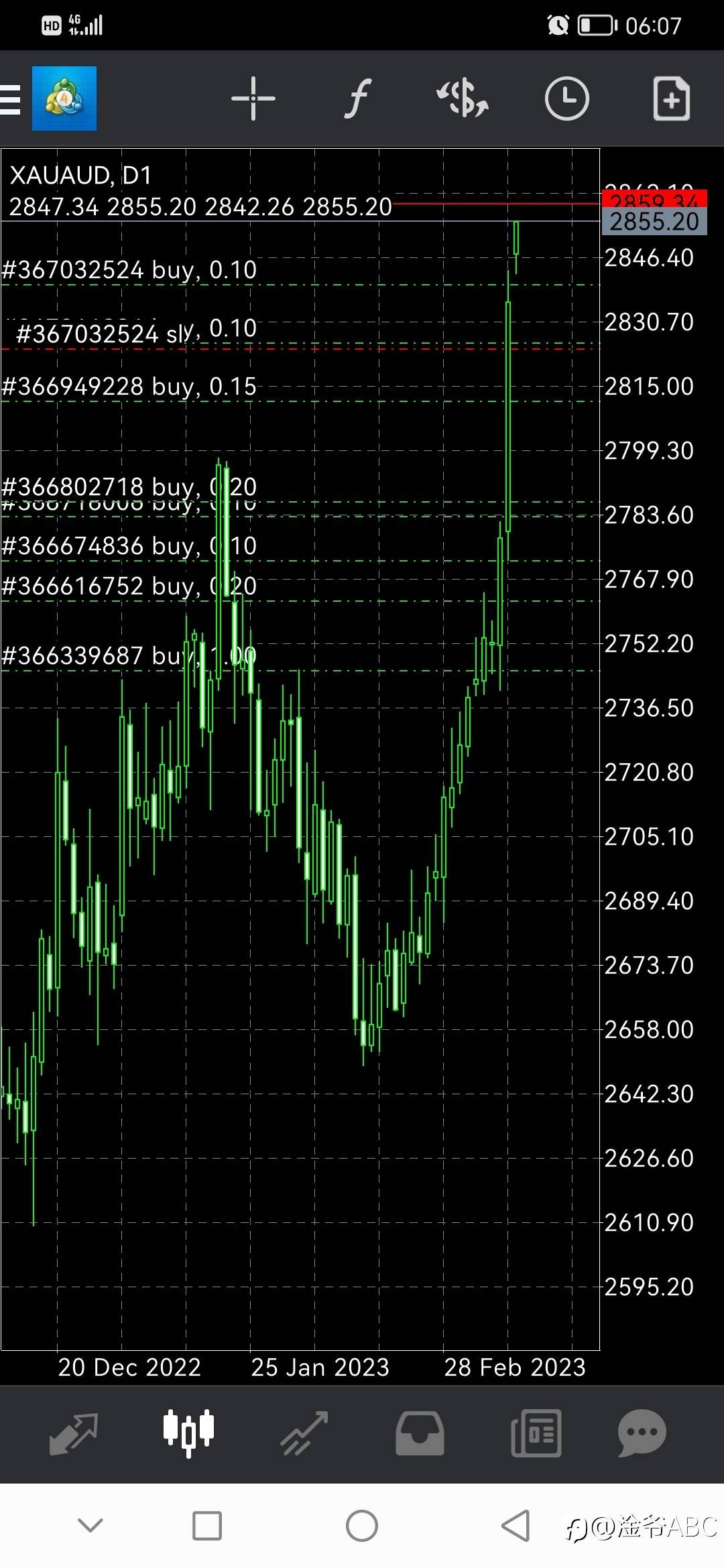The image size is (724, 1568).
Task: Activate the crosshair cursor tool
Action: (253, 99)
